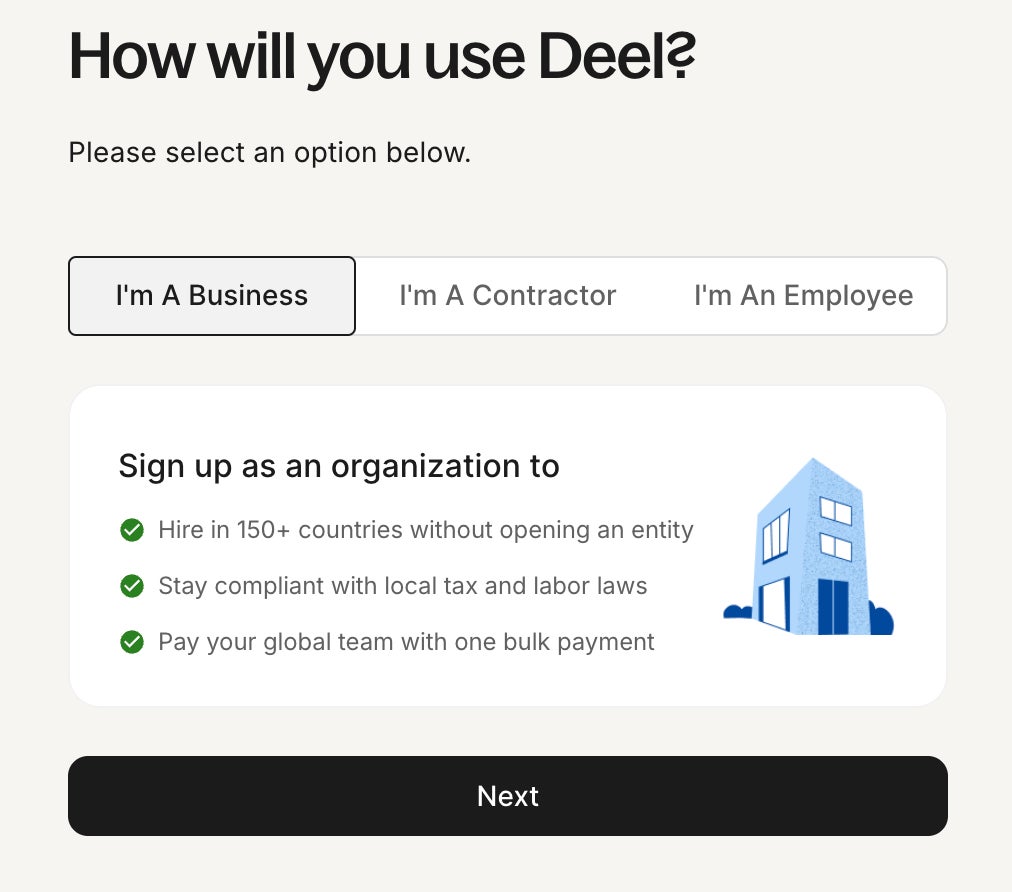This screenshot has height=892, width=1012.
Task: Continue with the Next button
Action: coord(507,796)
